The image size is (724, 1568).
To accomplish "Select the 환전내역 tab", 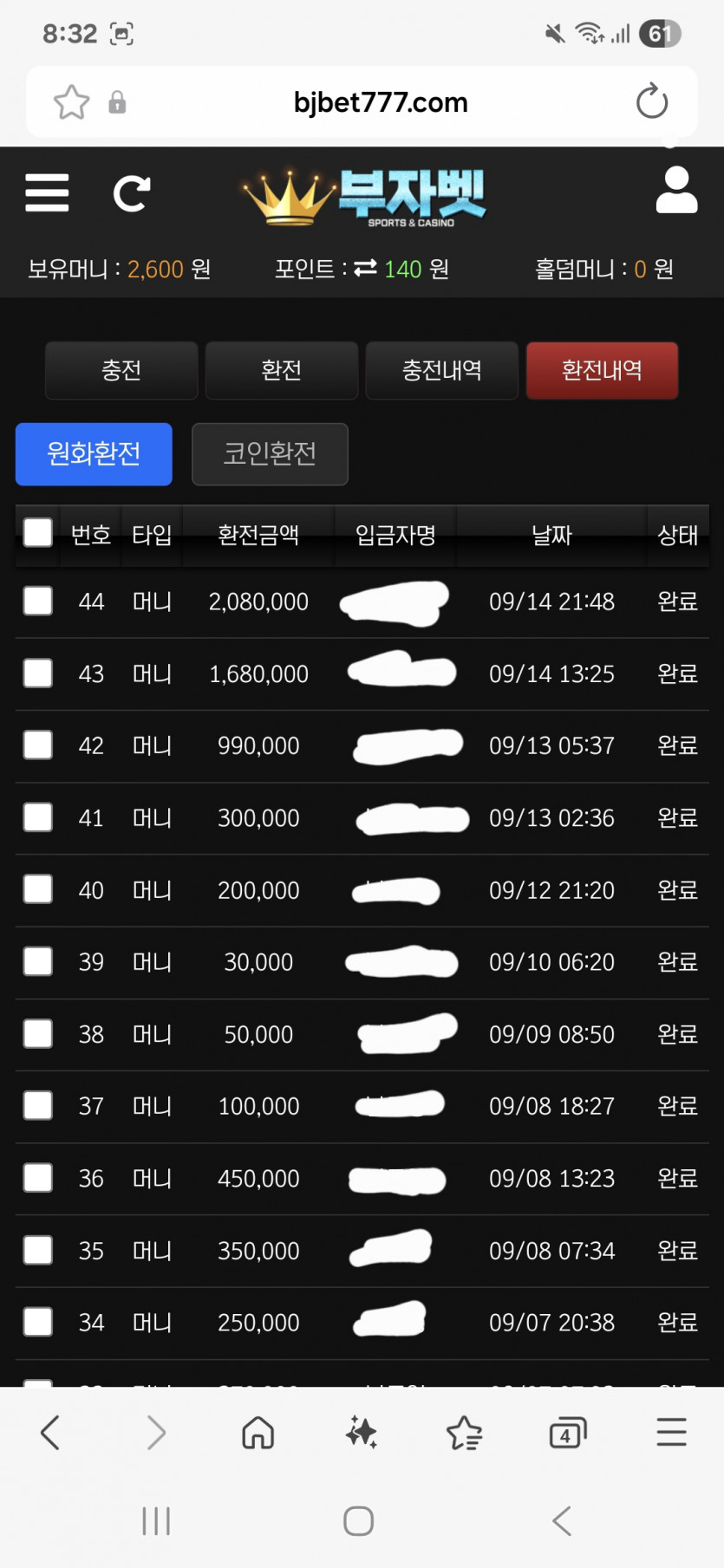I will 603,370.
